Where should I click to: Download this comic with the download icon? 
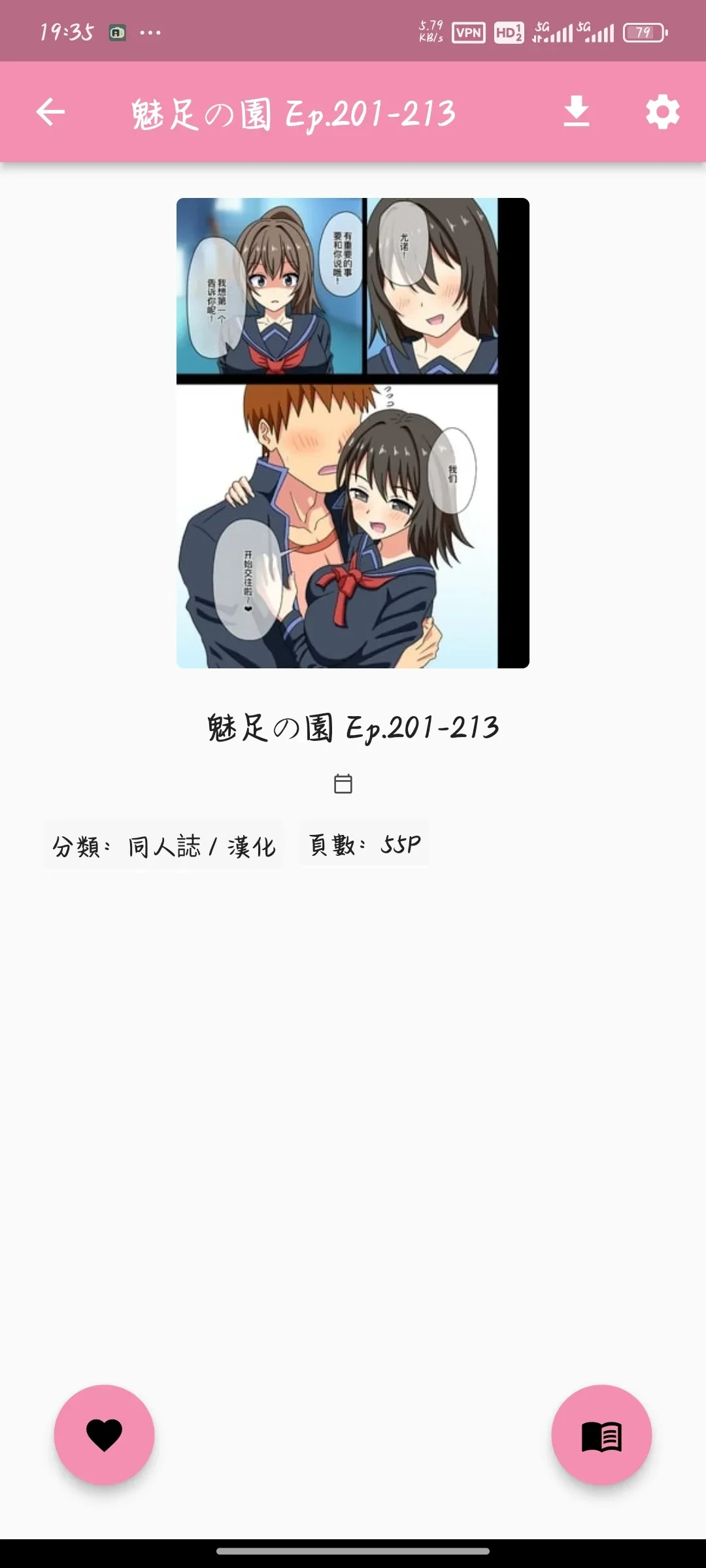(577, 112)
